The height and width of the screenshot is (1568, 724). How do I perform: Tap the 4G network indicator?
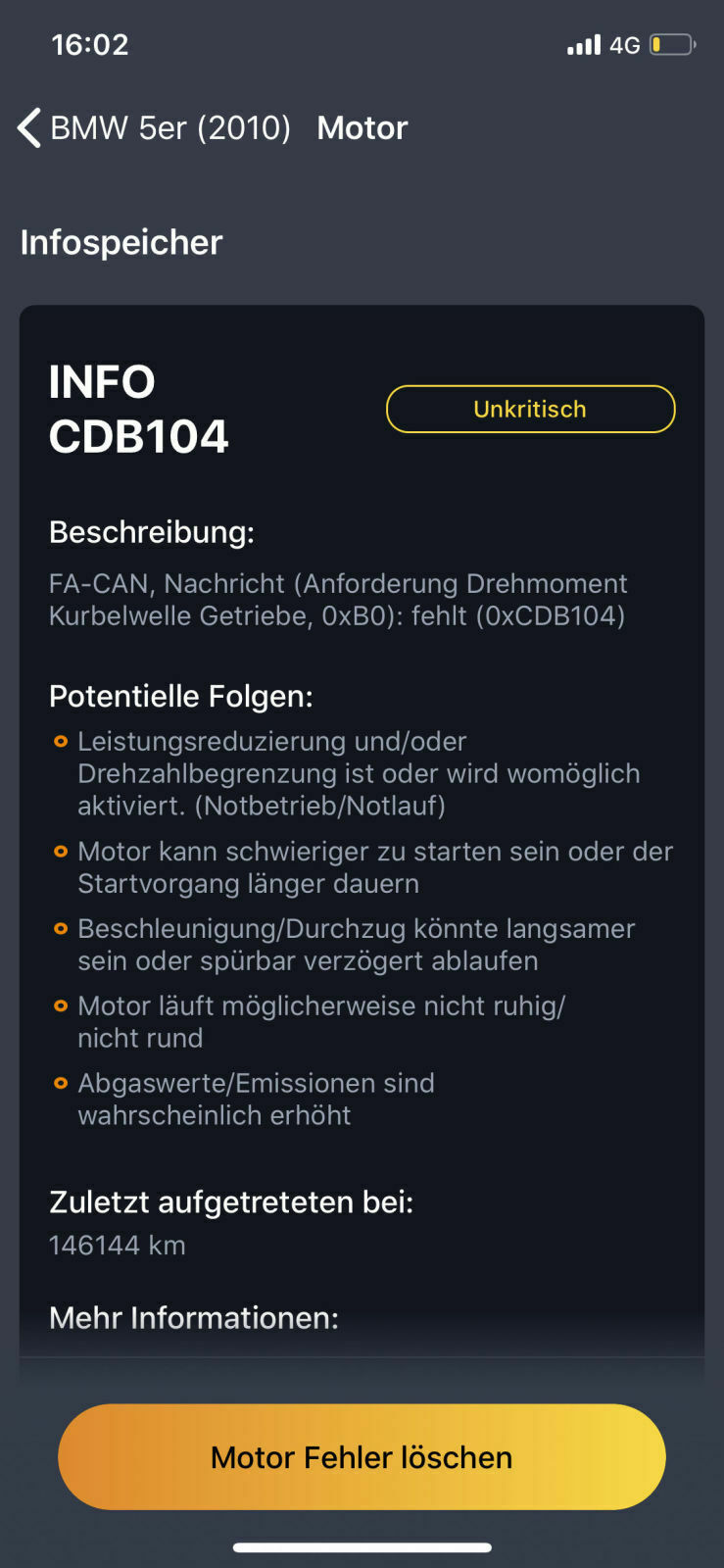click(x=624, y=45)
